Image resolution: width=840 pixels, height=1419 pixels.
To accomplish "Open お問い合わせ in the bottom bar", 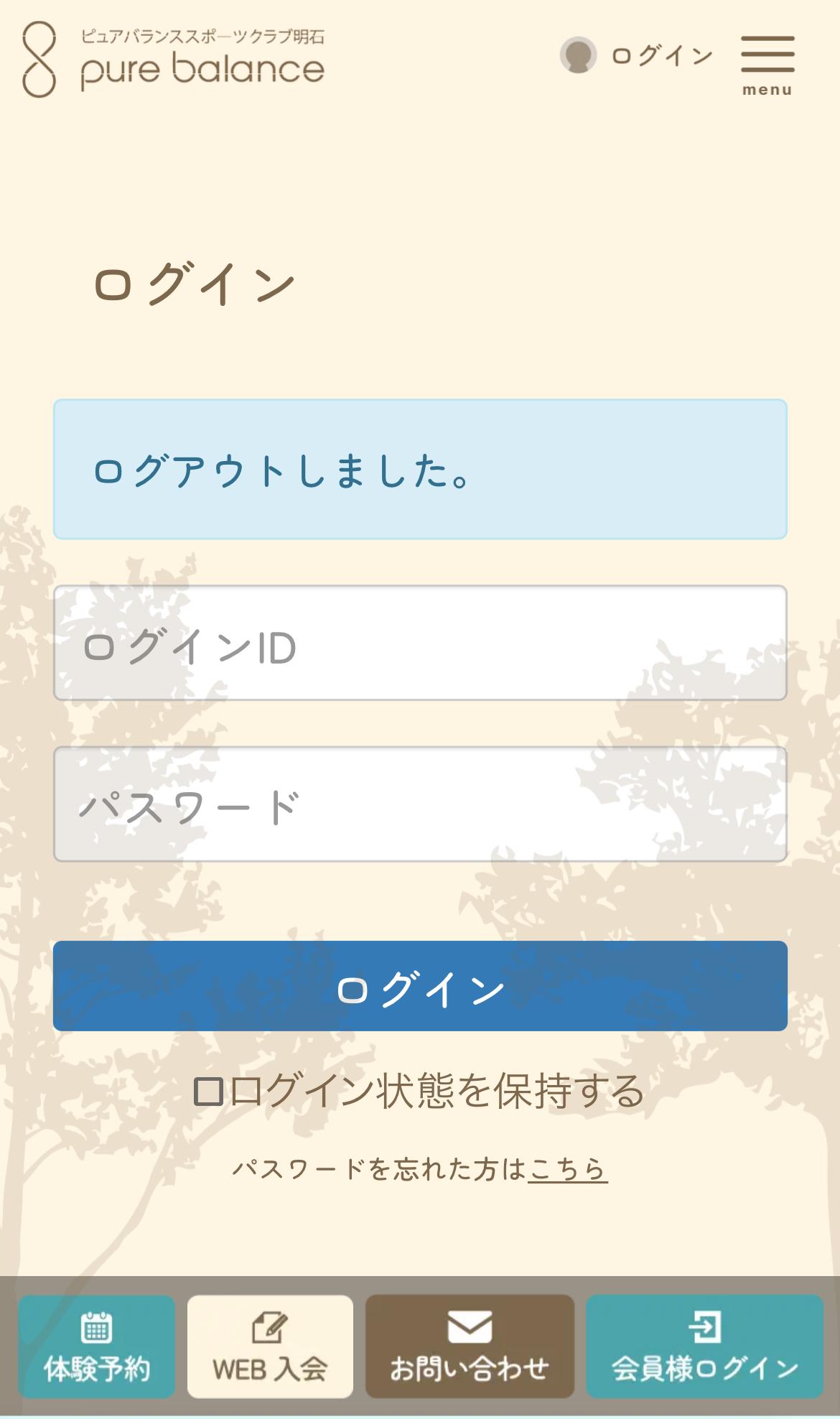I will [x=470, y=1346].
